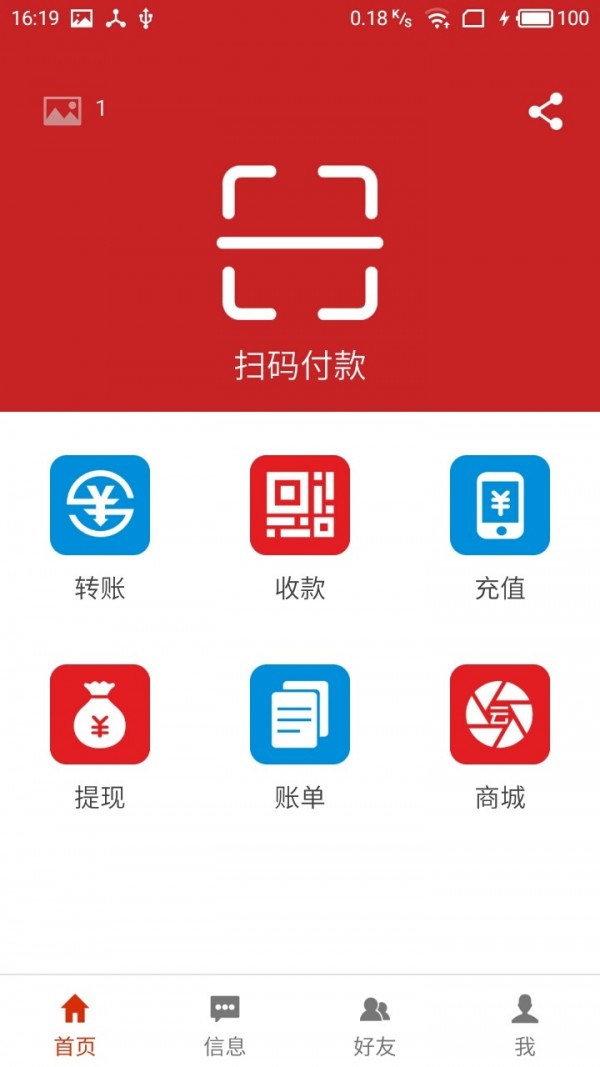The width and height of the screenshot is (600, 1067).
Task: Switch to the 首页 home tab
Action: (75, 1023)
